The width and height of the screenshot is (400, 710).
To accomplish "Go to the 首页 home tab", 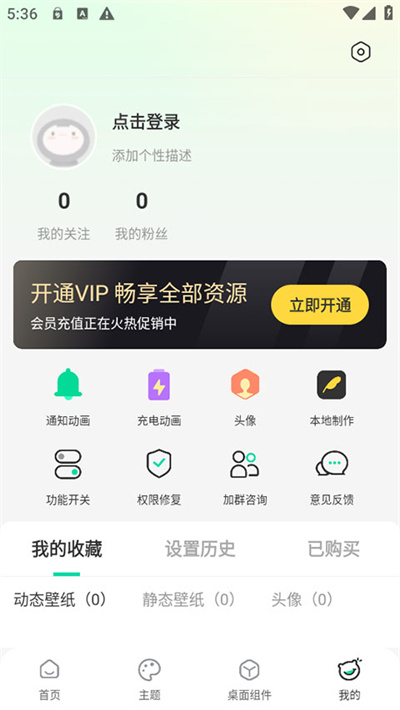I will click(49, 679).
